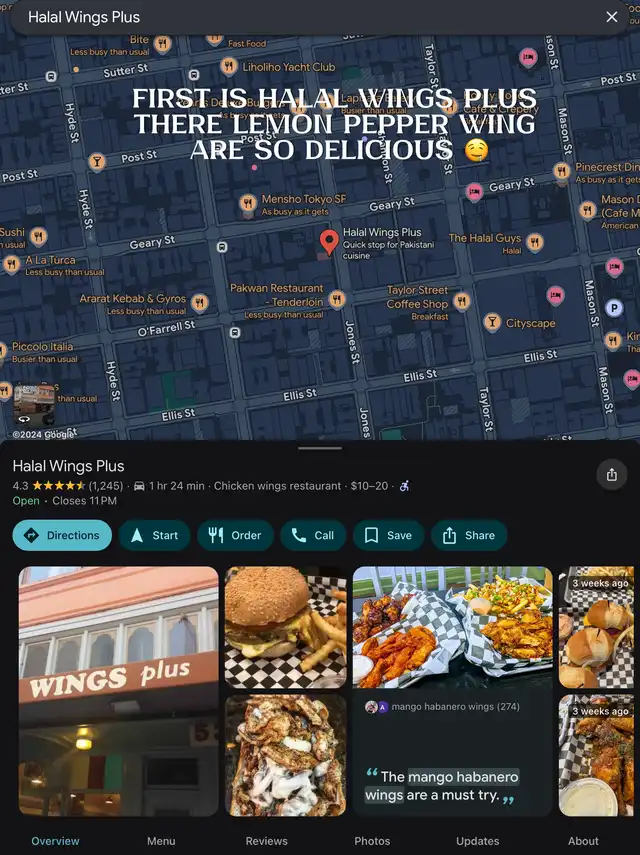Open the Wings Plus storefront photo
This screenshot has width=640, height=855.
(118, 691)
